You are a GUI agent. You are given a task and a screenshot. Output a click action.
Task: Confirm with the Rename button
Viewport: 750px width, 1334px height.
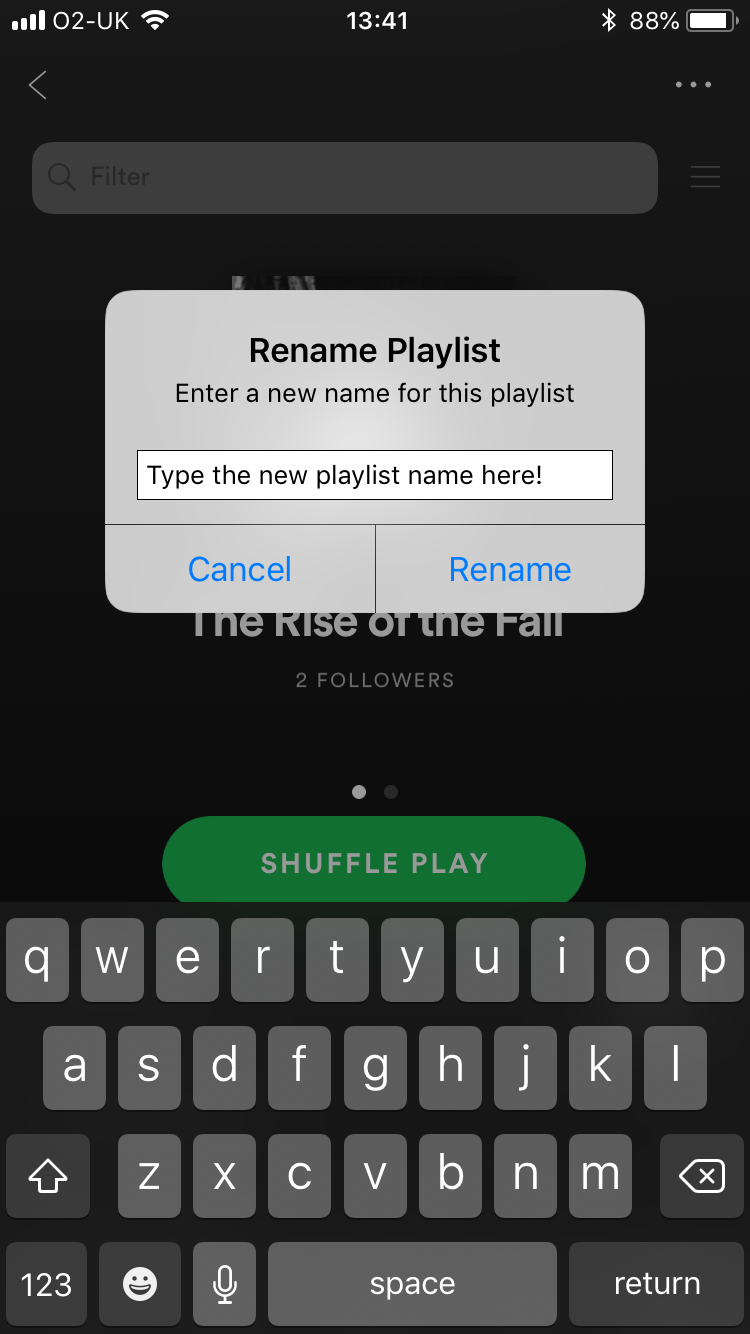(510, 569)
